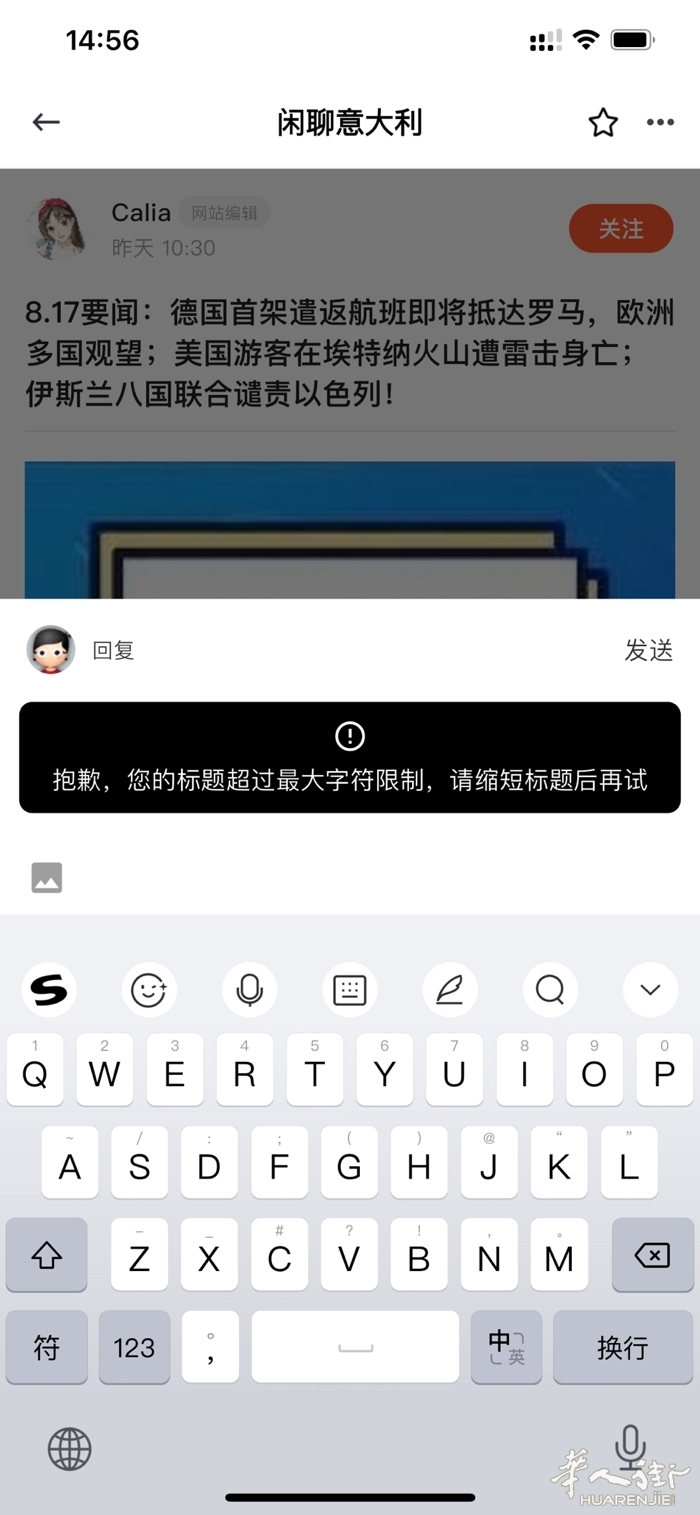Start voice input from the keyboard toolbar microphone
The image size is (700, 1515).
coord(249,990)
